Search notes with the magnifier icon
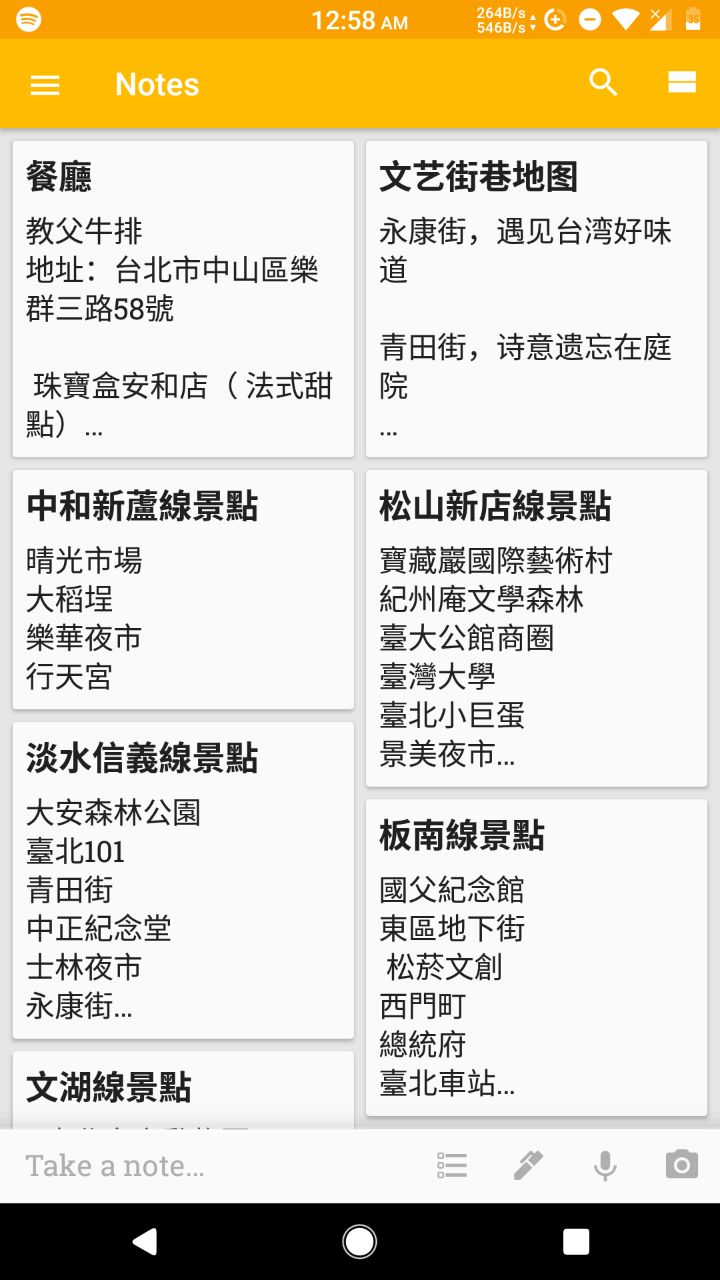 [x=603, y=83]
